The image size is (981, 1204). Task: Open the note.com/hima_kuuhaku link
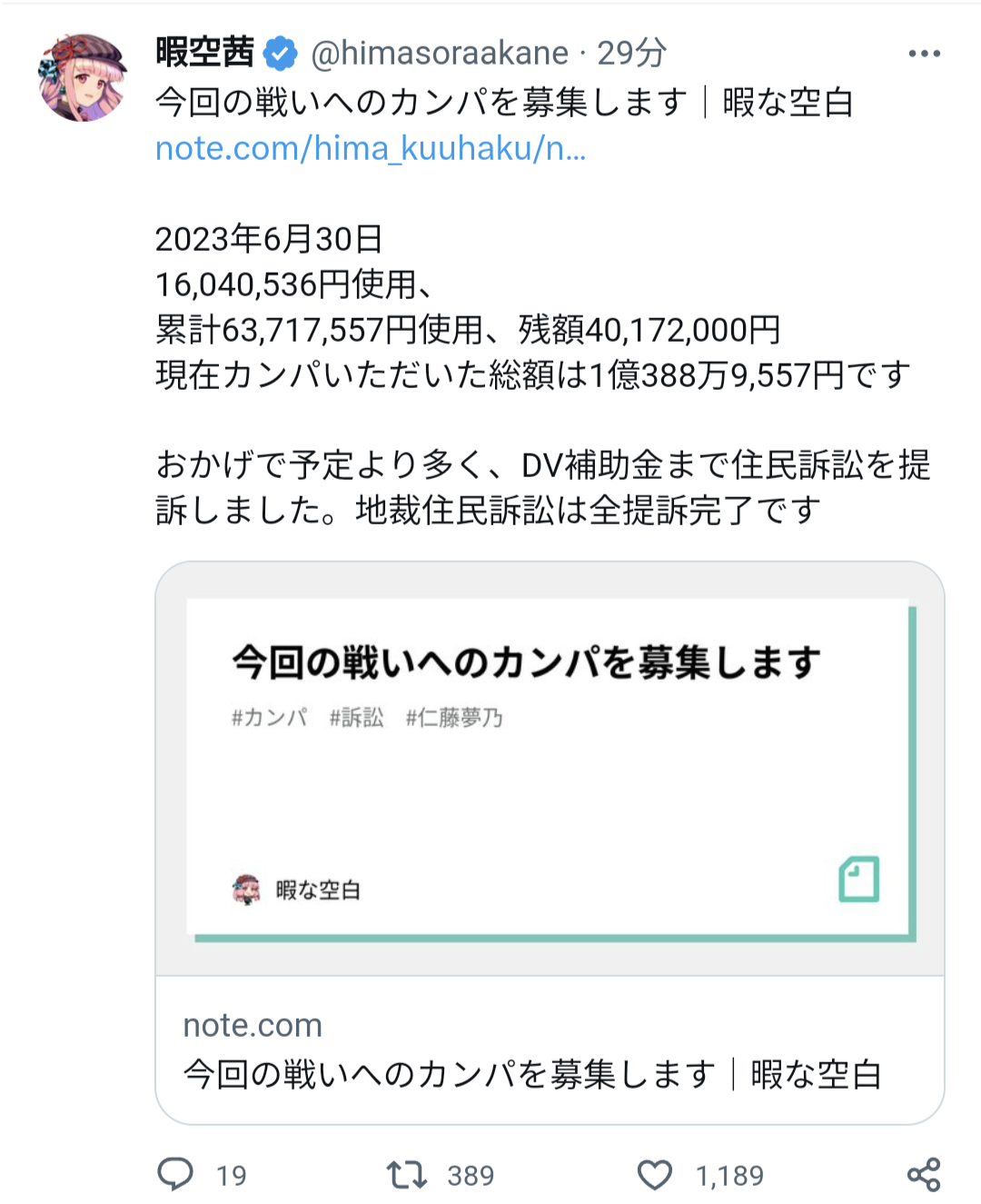(x=371, y=148)
